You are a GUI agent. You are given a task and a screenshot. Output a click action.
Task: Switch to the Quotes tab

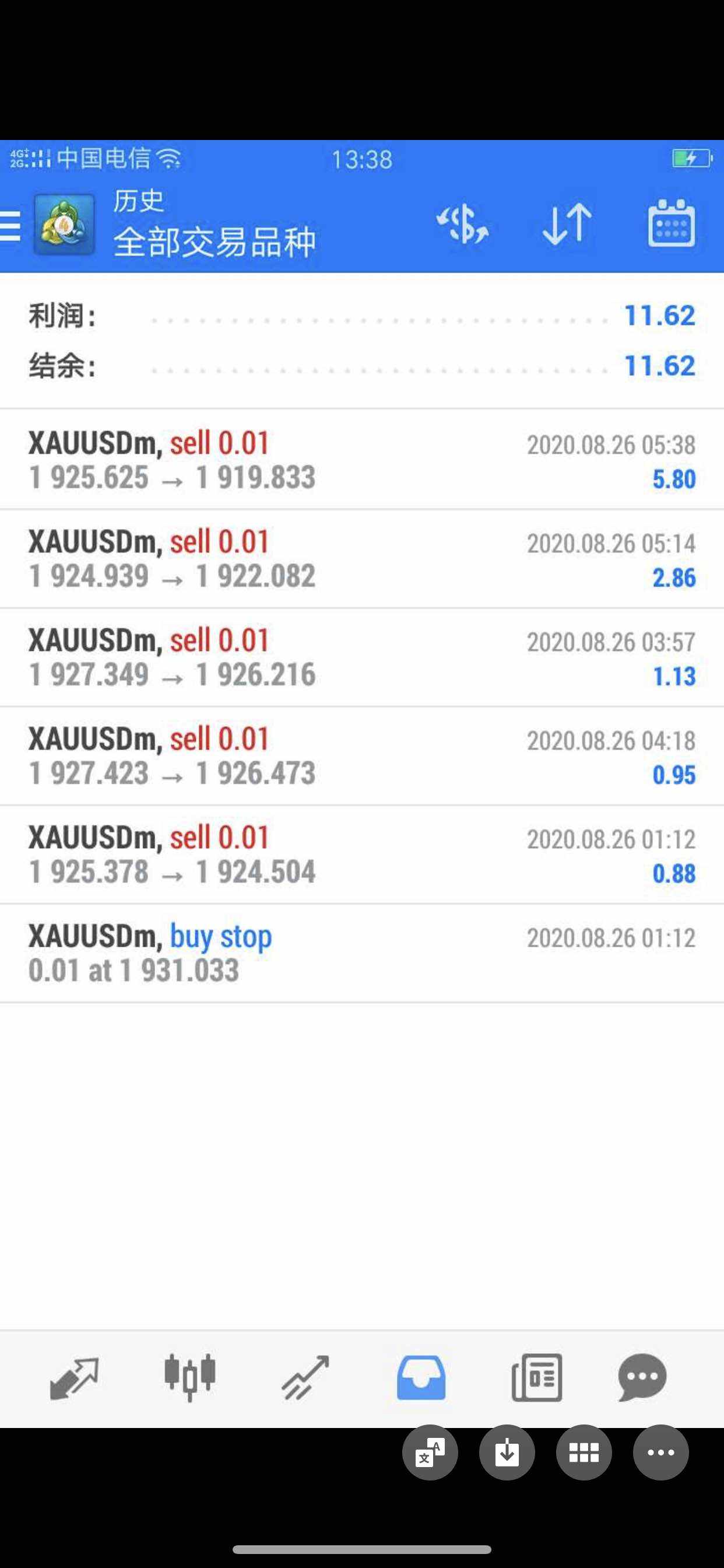click(74, 1378)
